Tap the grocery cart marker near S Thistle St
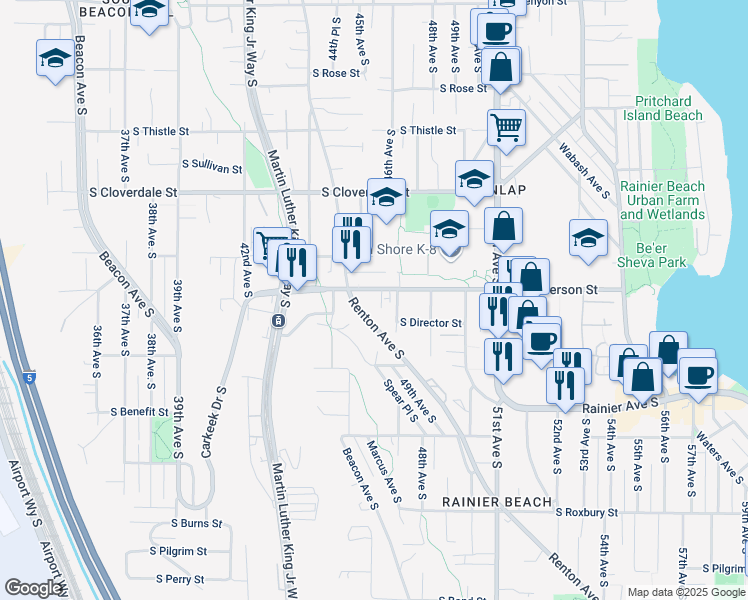This screenshot has width=748, height=600. (x=507, y=127)
